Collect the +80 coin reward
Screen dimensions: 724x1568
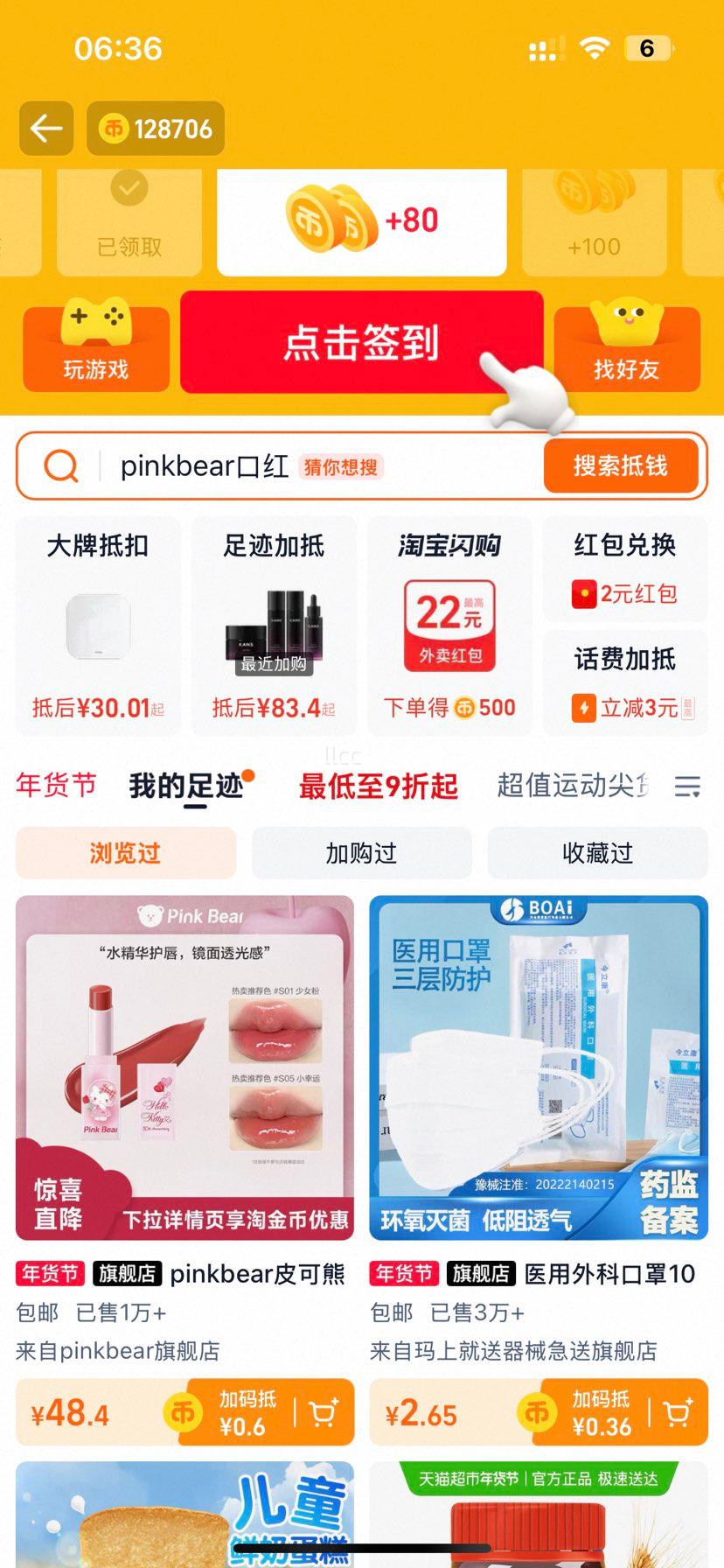[x=361, y=220]
